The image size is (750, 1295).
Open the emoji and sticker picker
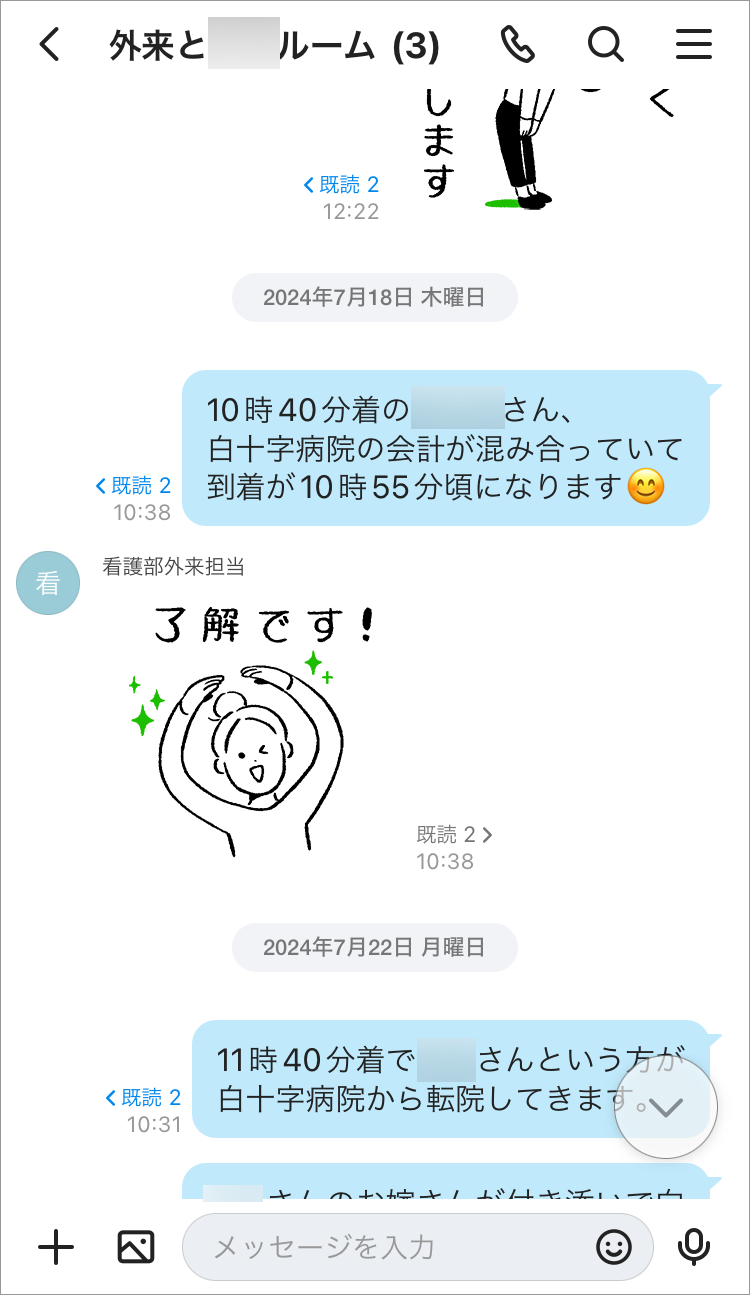(614, 1246)
